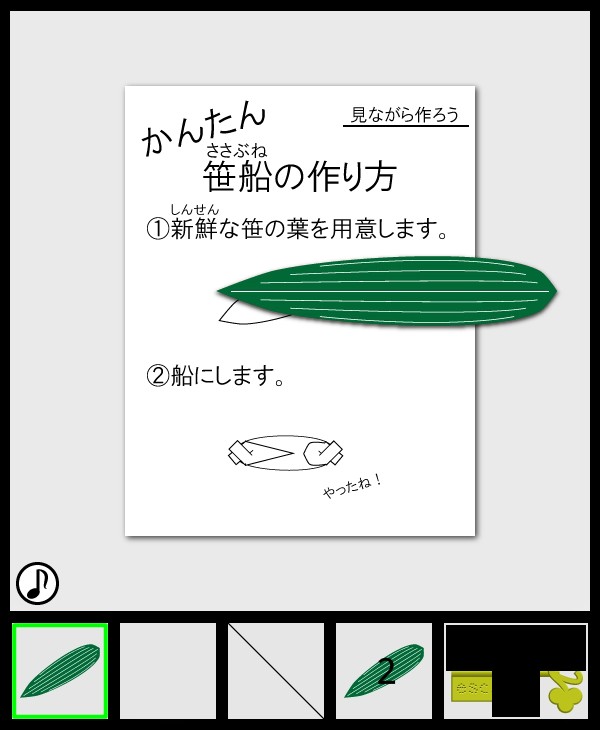The width and height of the screenshot is (600, 730).
Task: Tap the large green bamboo leaf on the paper
Action: 390,291
